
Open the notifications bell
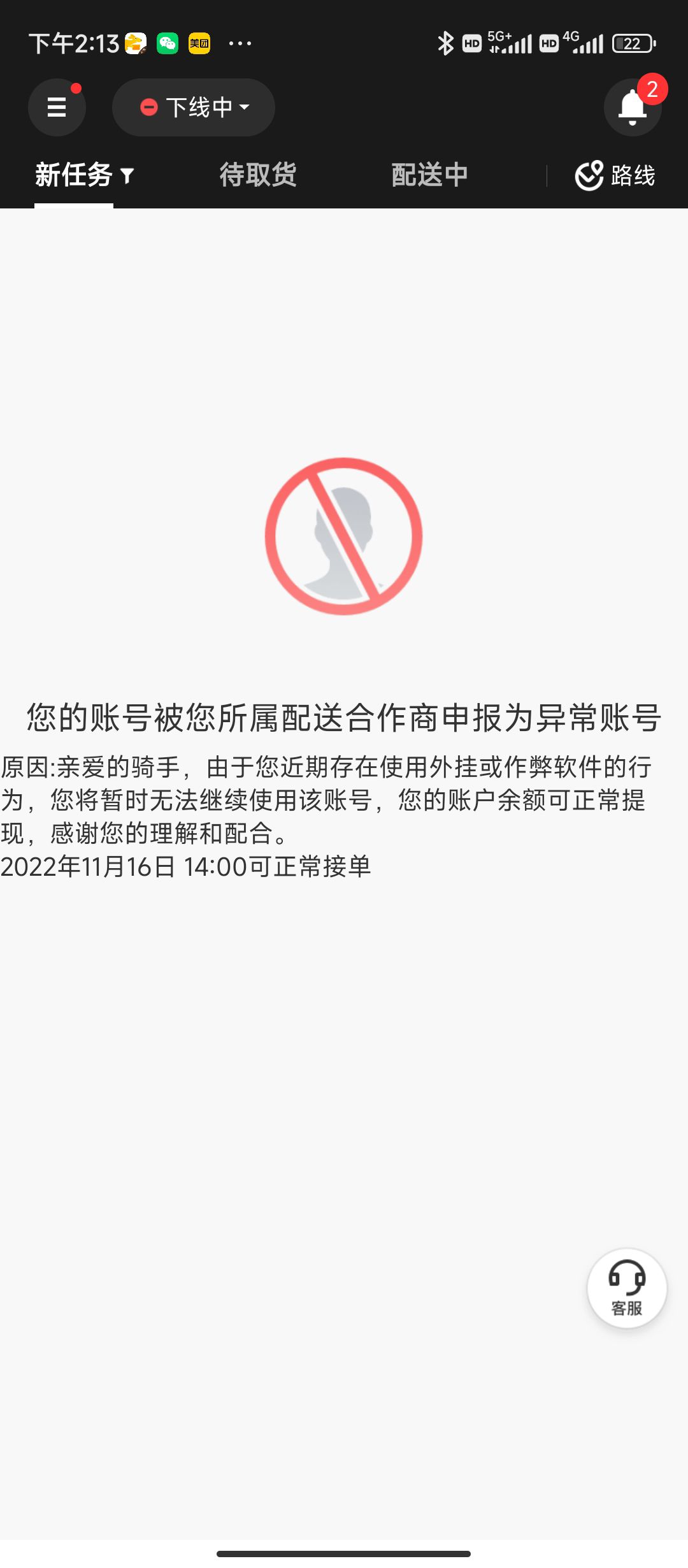[x=633, y=107]
